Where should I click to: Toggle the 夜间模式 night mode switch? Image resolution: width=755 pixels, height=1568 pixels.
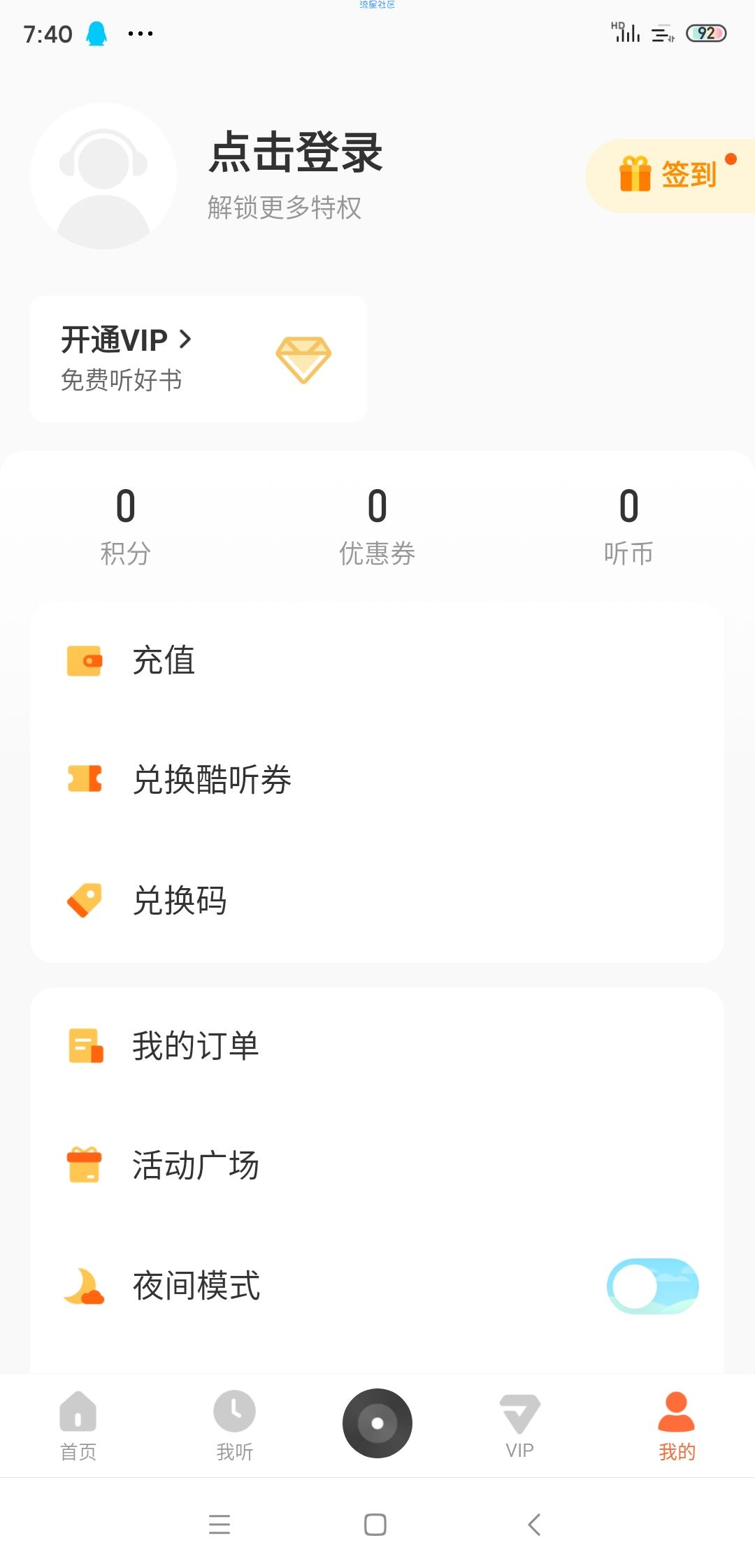pos(653,1286)
